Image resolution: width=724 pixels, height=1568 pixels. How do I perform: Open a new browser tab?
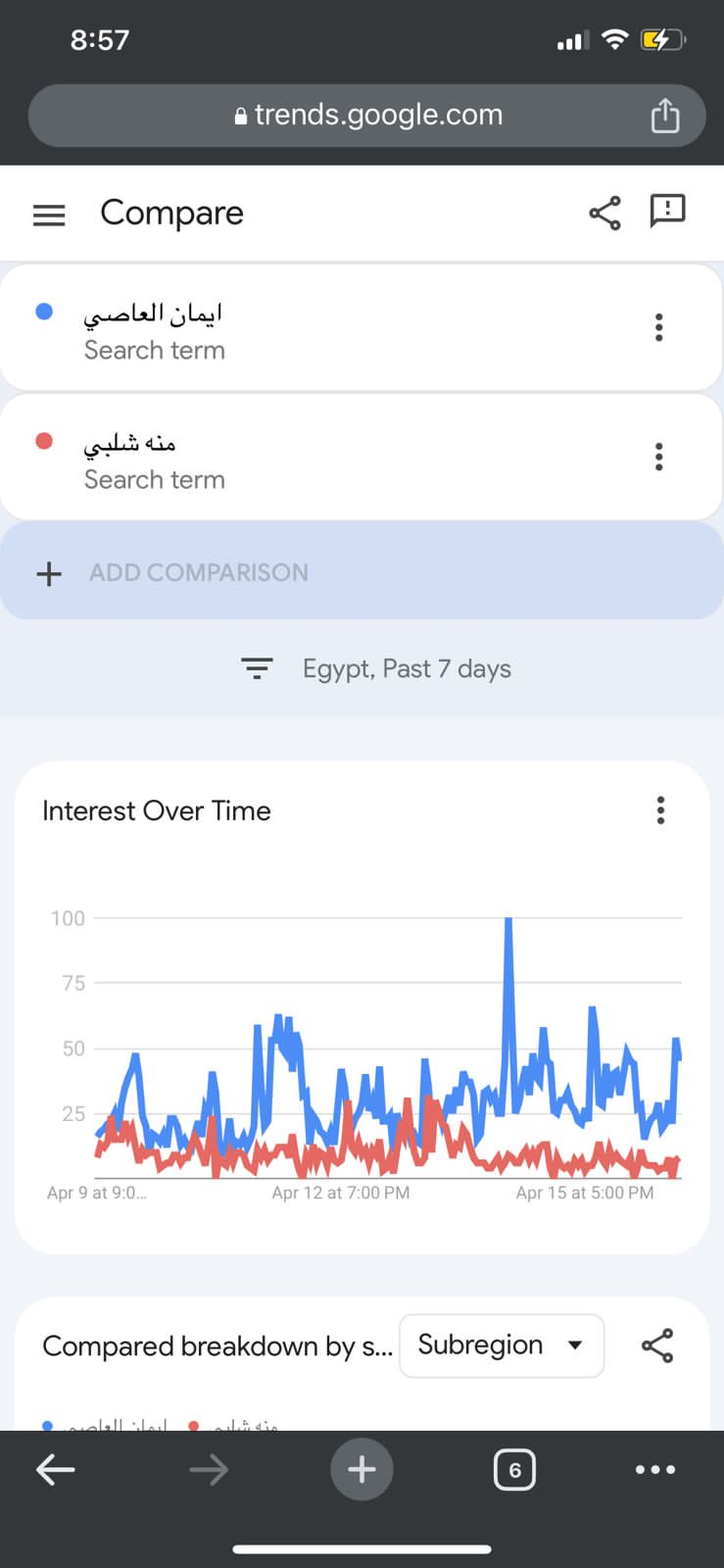coord(362,1469)
